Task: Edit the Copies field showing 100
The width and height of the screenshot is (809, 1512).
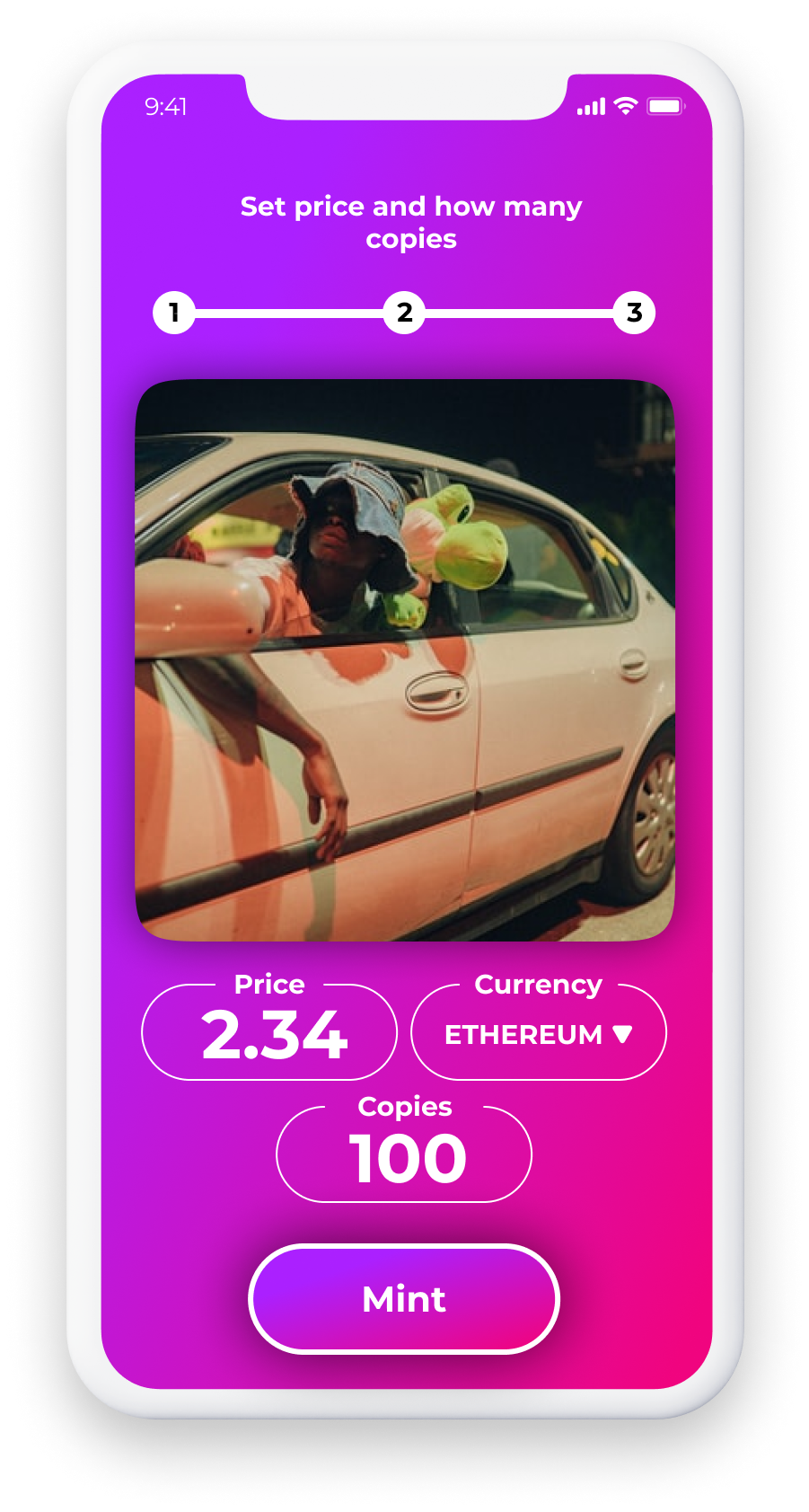Action: coord(405,1157)
